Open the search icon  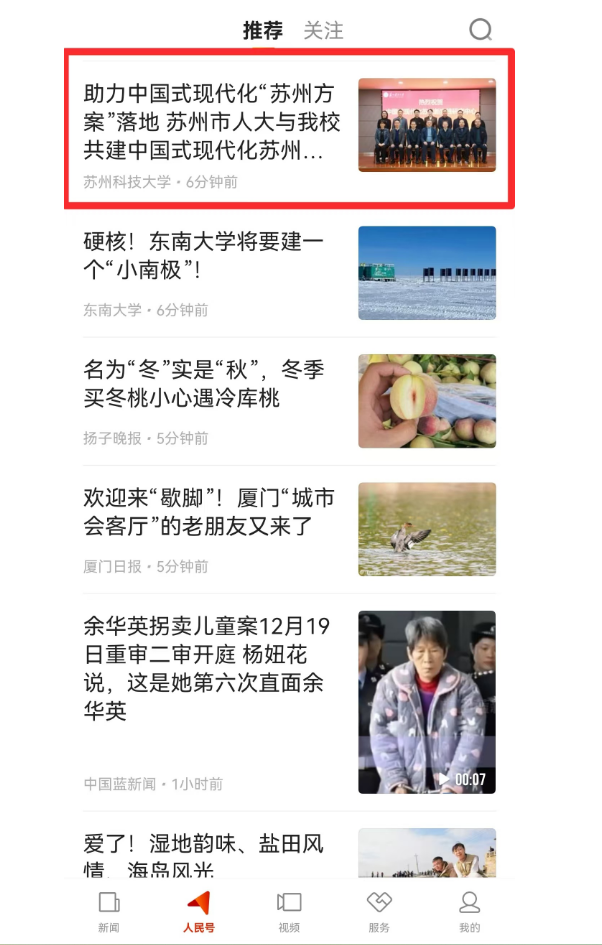click(x=481, y=30)
